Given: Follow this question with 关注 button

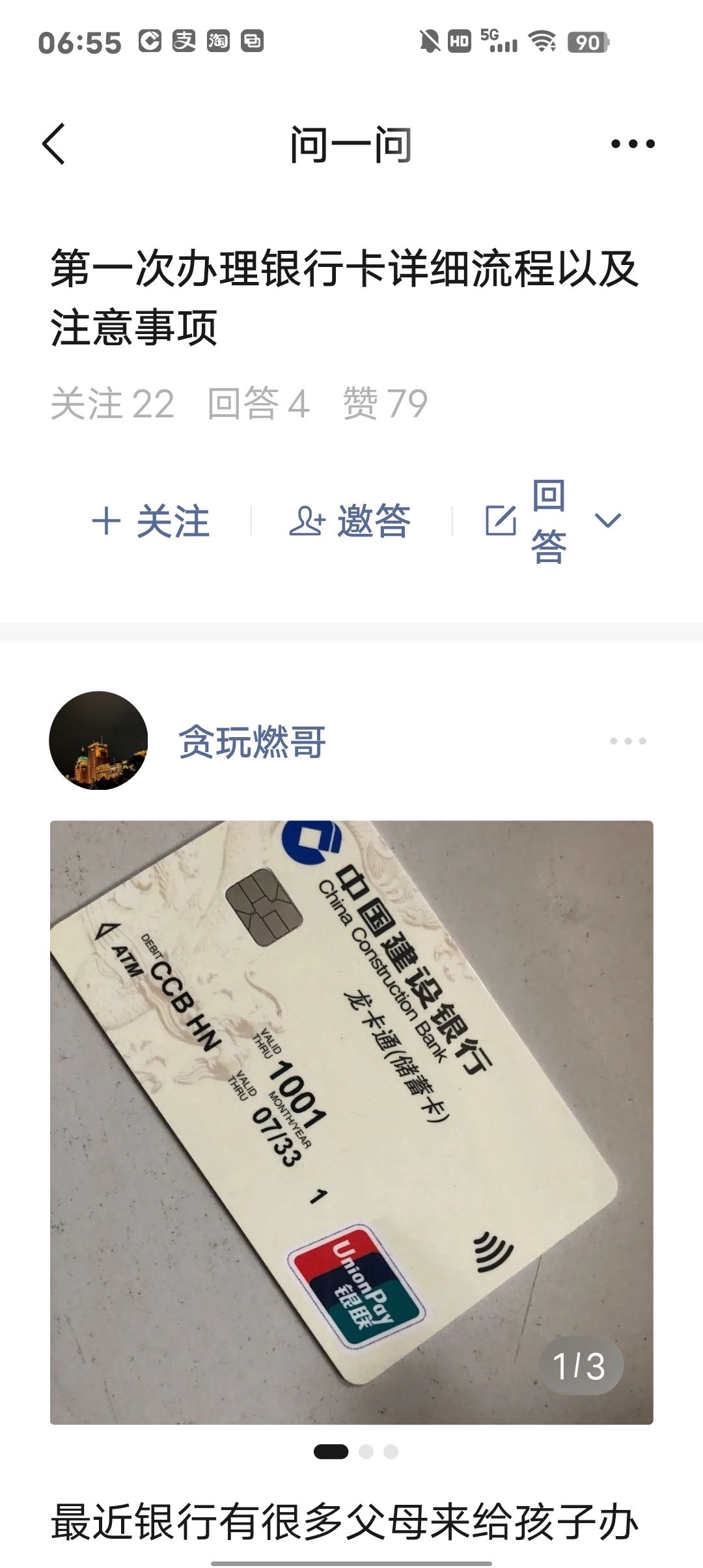Looking at the screenshot, I should coord(150,522).
